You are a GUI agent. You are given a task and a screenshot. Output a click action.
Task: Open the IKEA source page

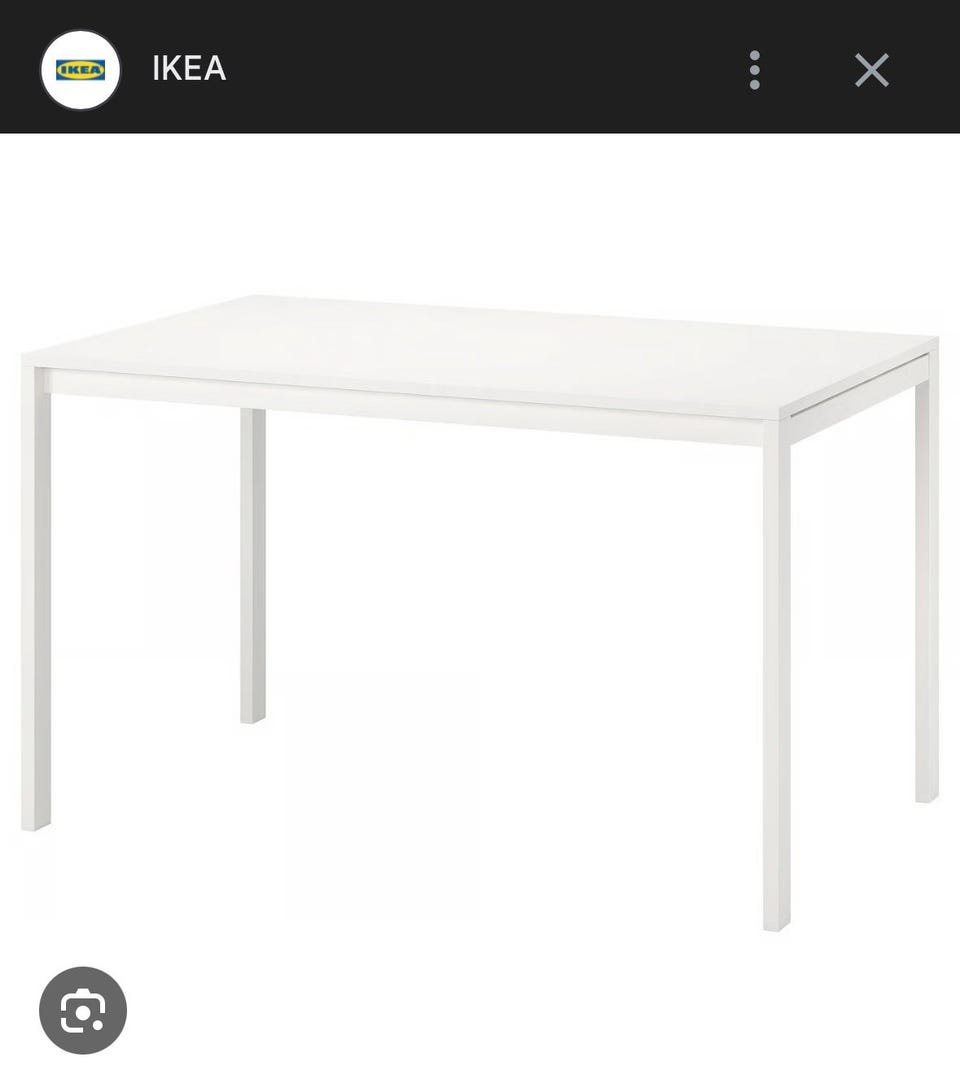pos(188,69)
